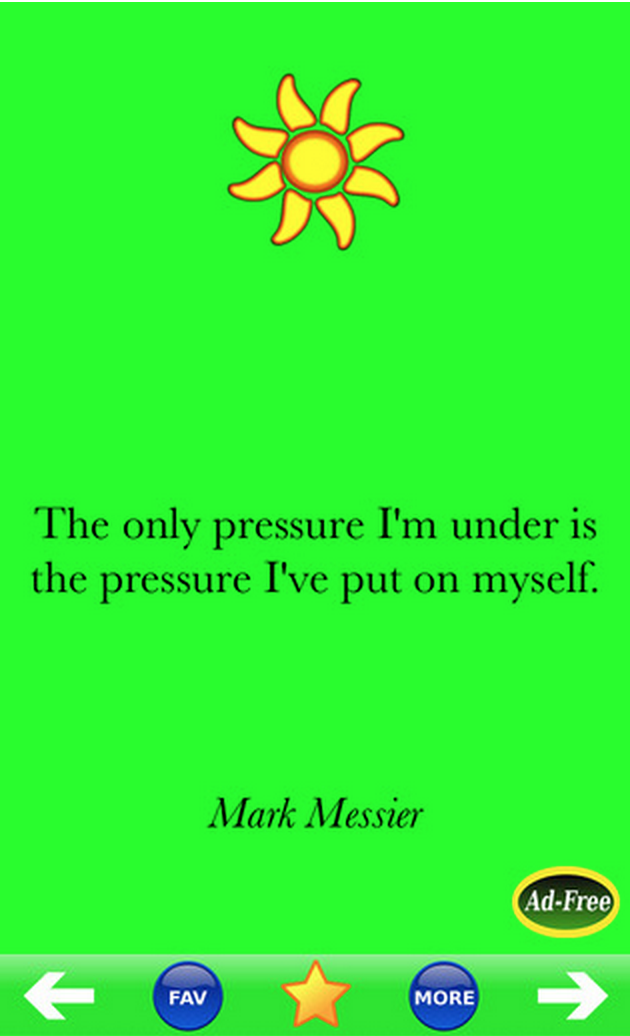This screenshot has width=630, height=1036.
Task: Advance to the next quote with right arrow
Action: [573, 995]
